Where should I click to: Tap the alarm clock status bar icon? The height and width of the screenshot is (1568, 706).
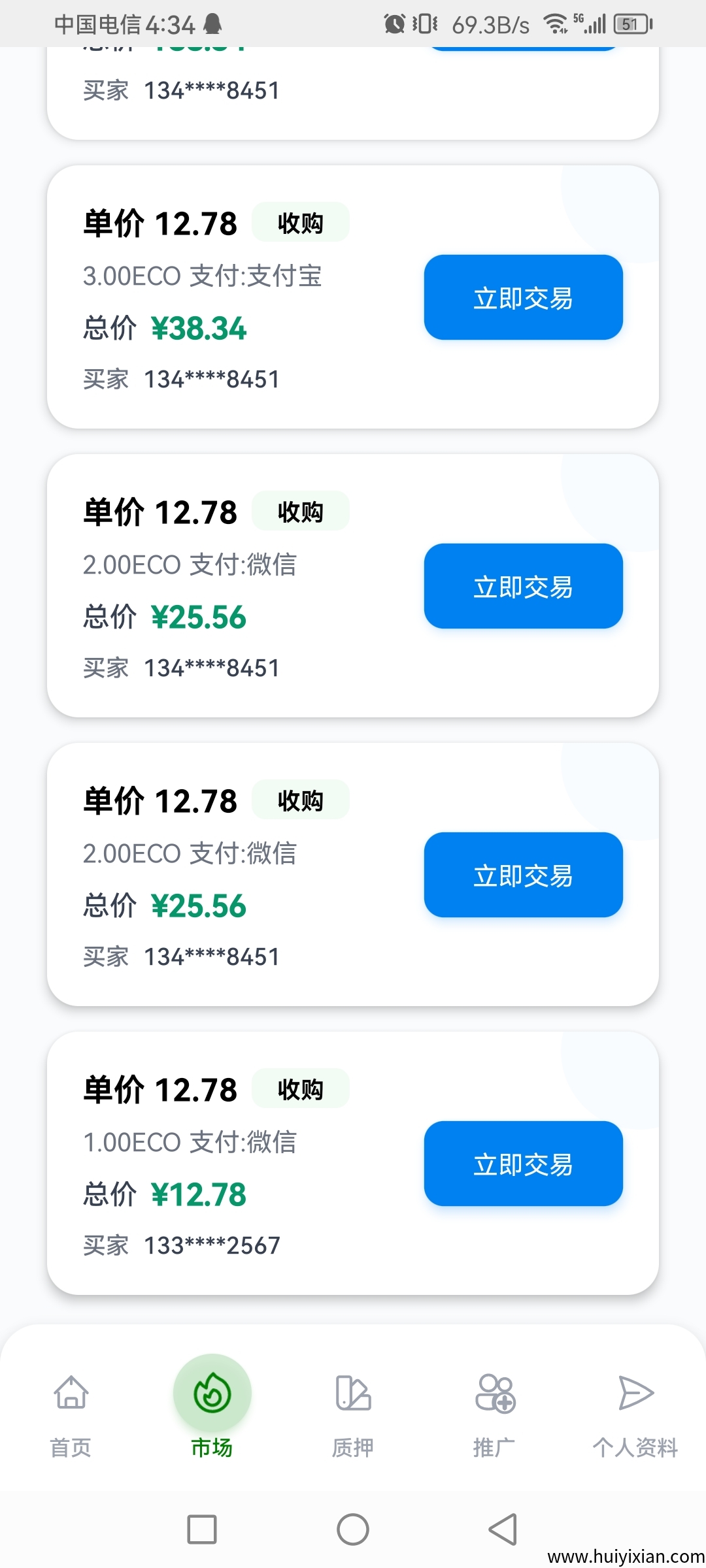[395, 24]
